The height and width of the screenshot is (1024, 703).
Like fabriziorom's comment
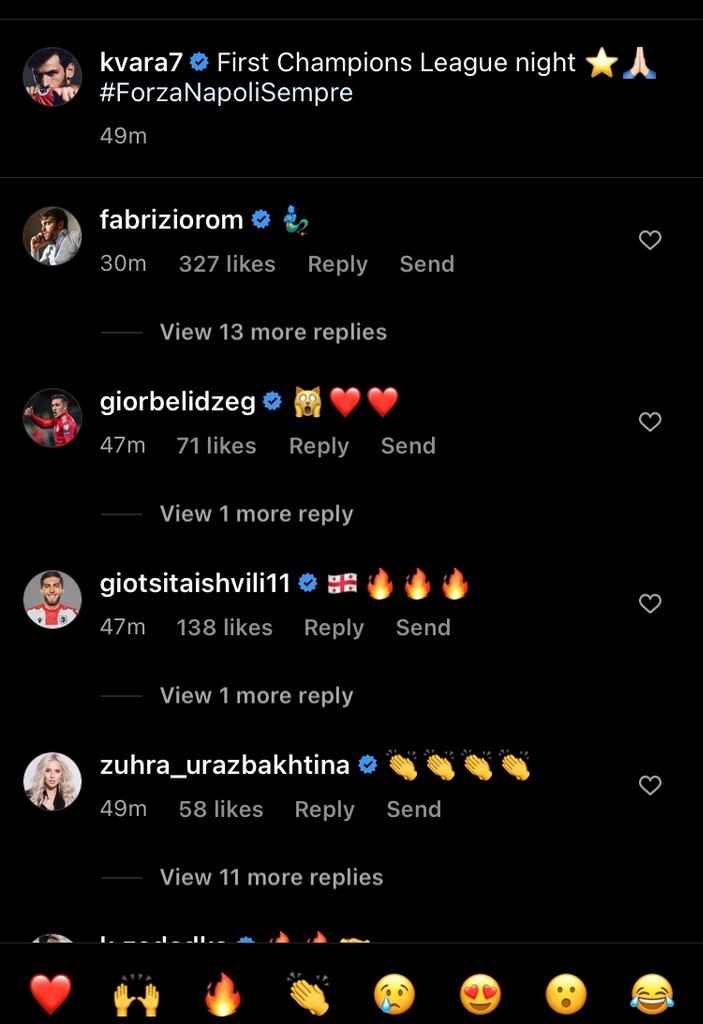pyautogui.click(x=650, y=240)
